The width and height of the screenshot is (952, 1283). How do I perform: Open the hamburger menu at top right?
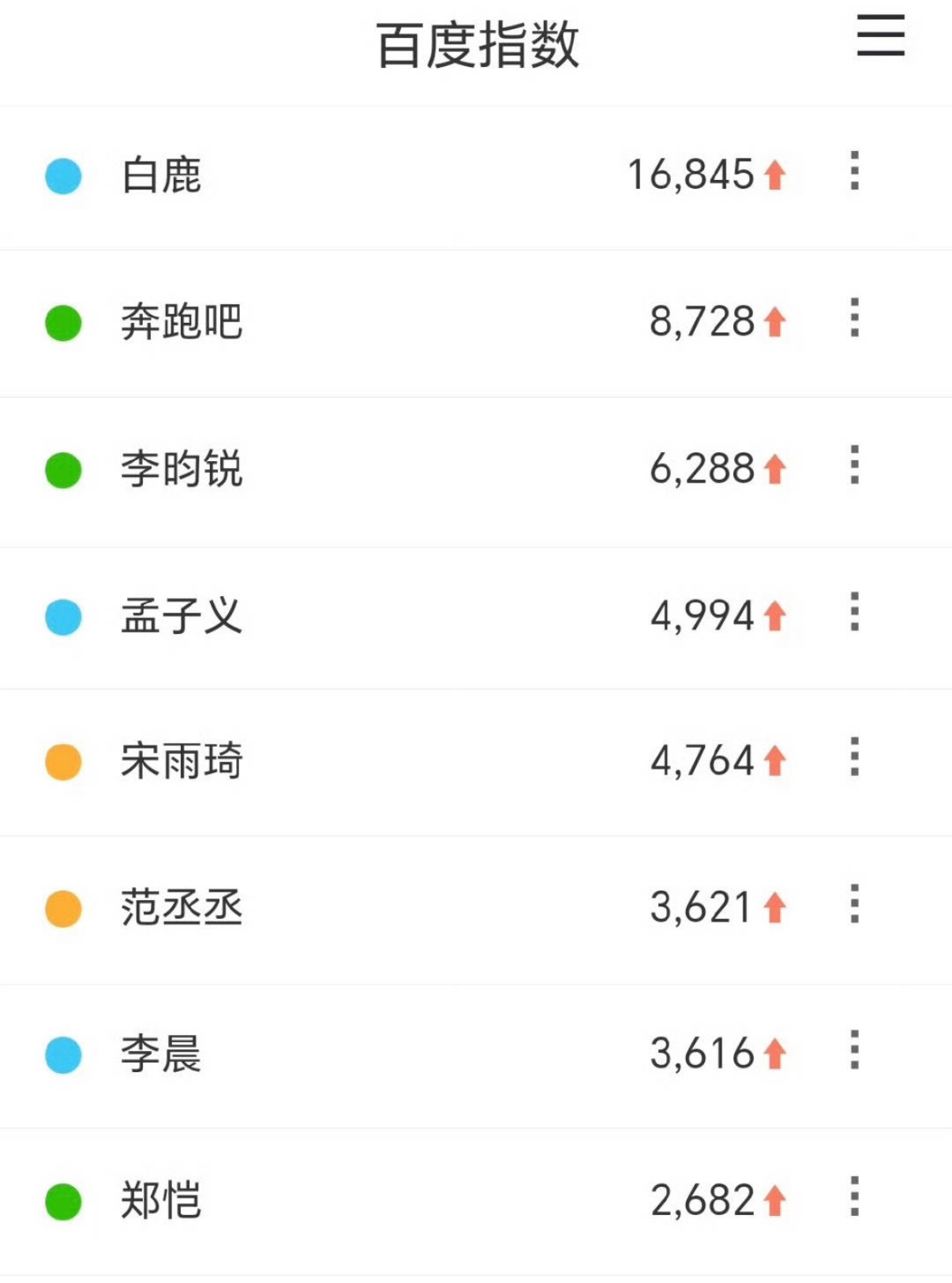880,36
